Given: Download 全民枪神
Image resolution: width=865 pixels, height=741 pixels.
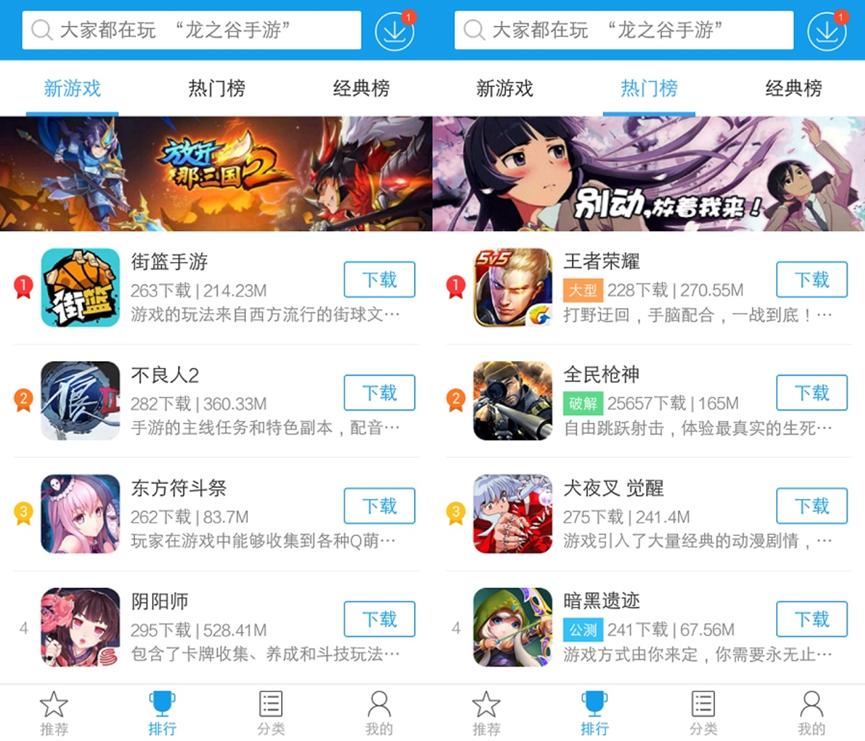Looking at the screenshot, I should [811, 393].
